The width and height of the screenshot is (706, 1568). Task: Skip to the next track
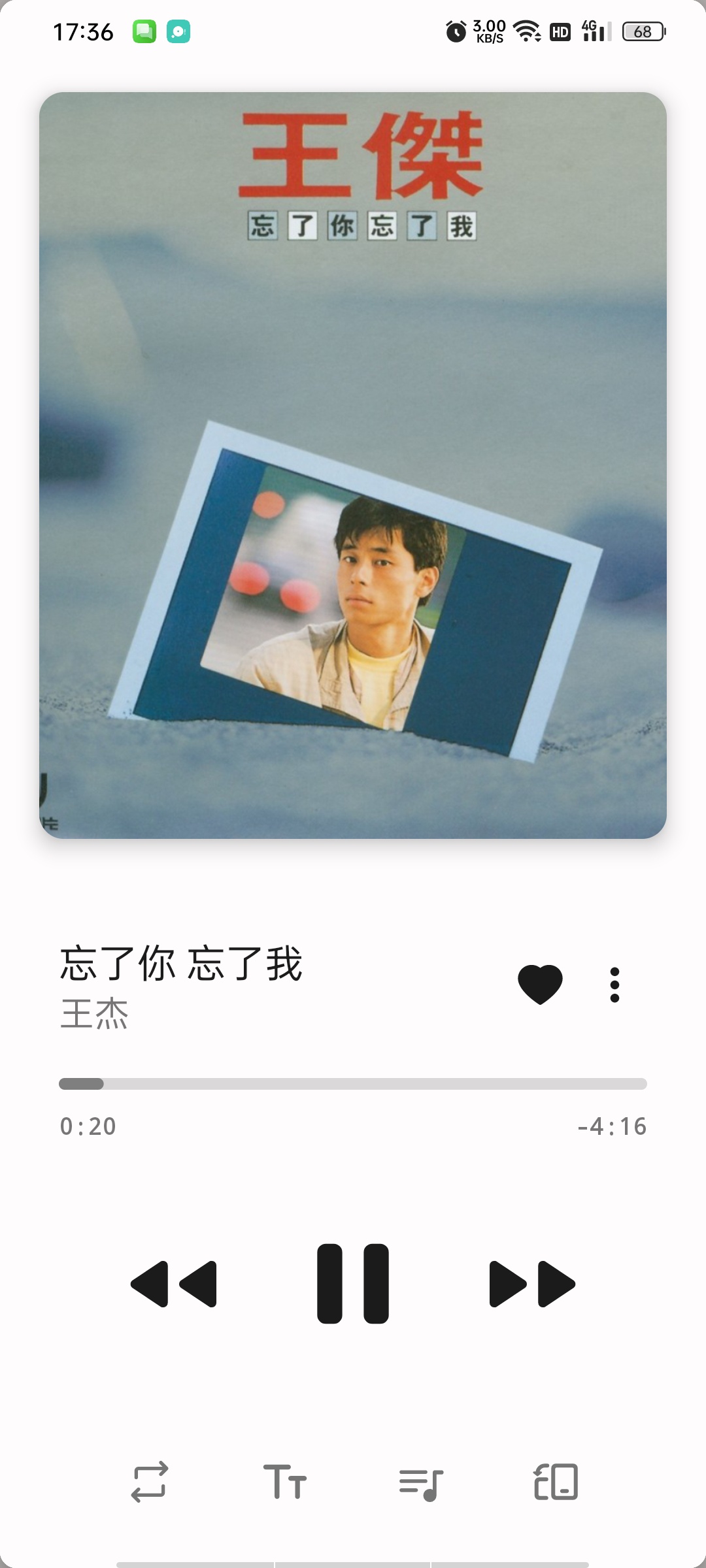pyautogui.click(x=532, y=1284)
